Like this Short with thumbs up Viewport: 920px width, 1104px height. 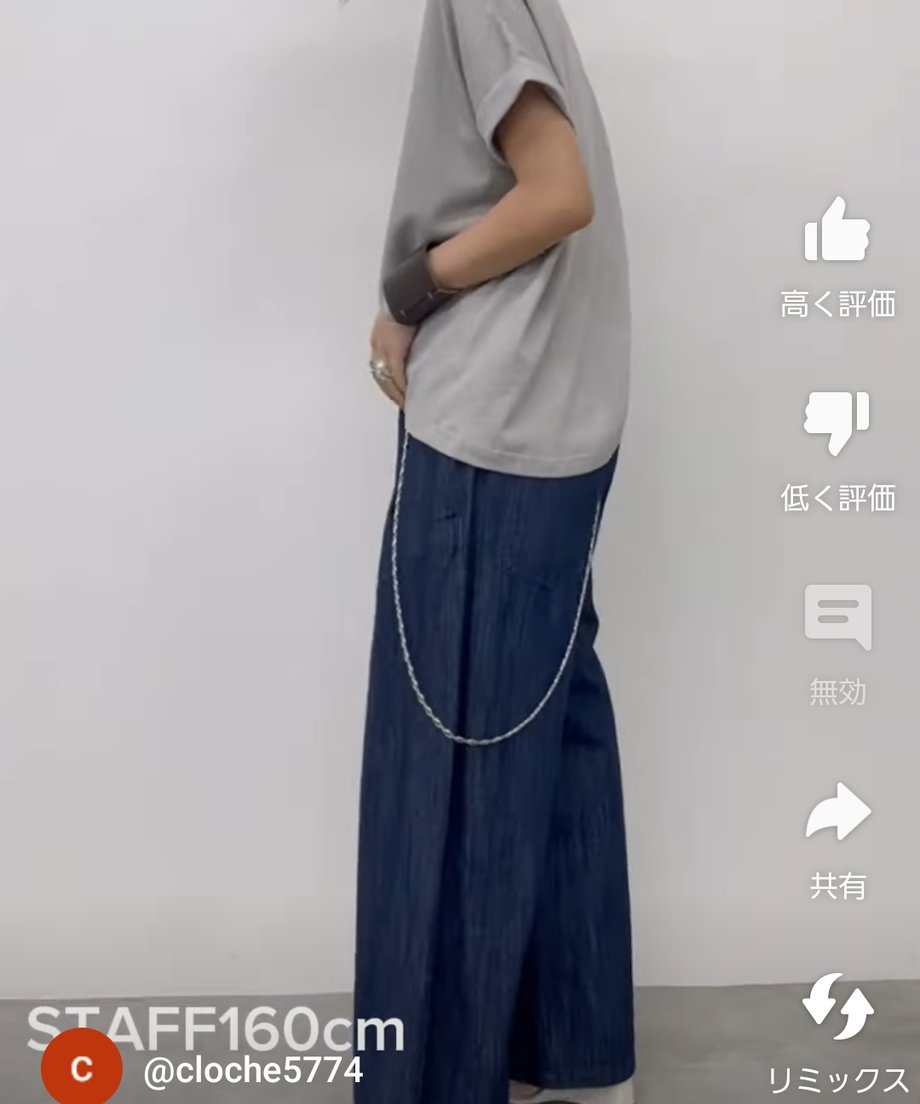click(837, 231)
